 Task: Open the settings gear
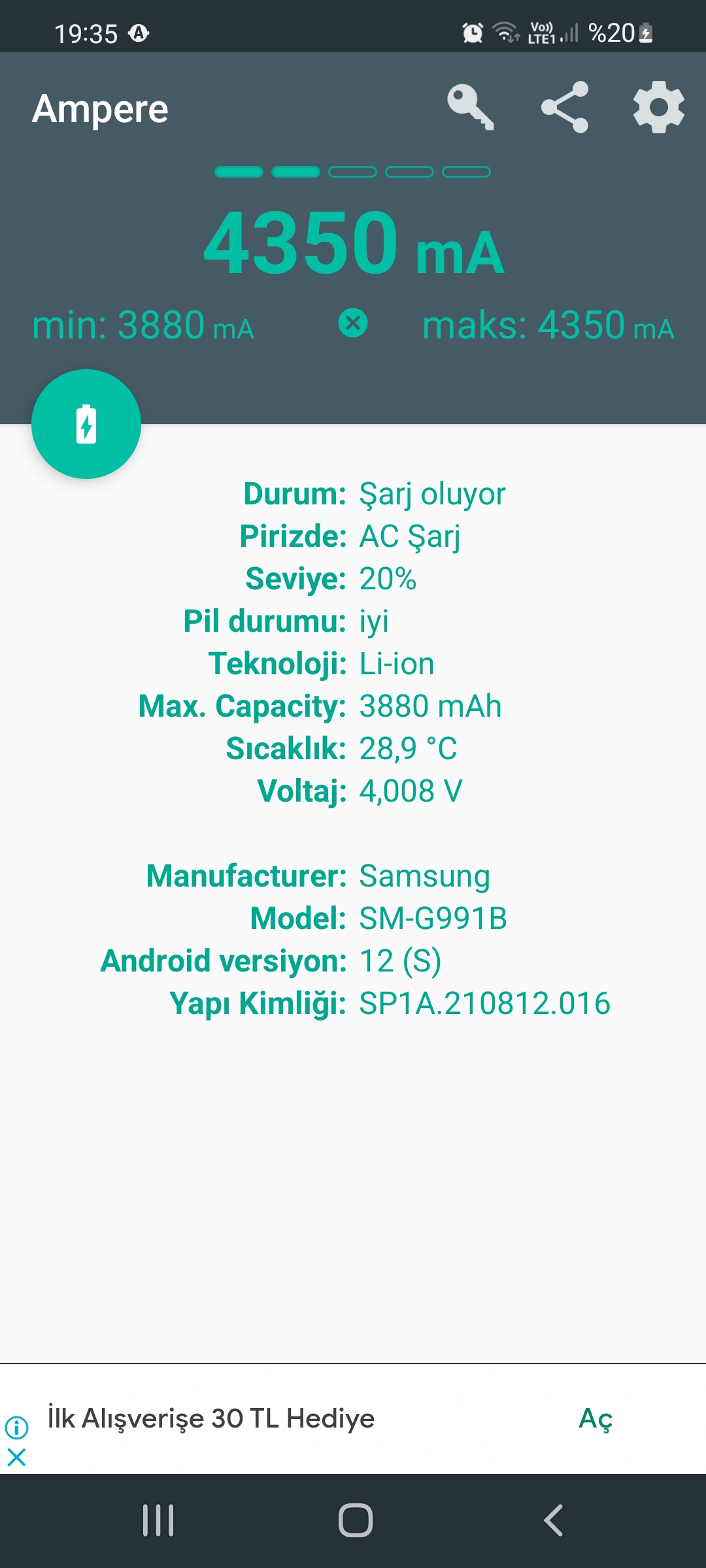click(x=659, y=108)
